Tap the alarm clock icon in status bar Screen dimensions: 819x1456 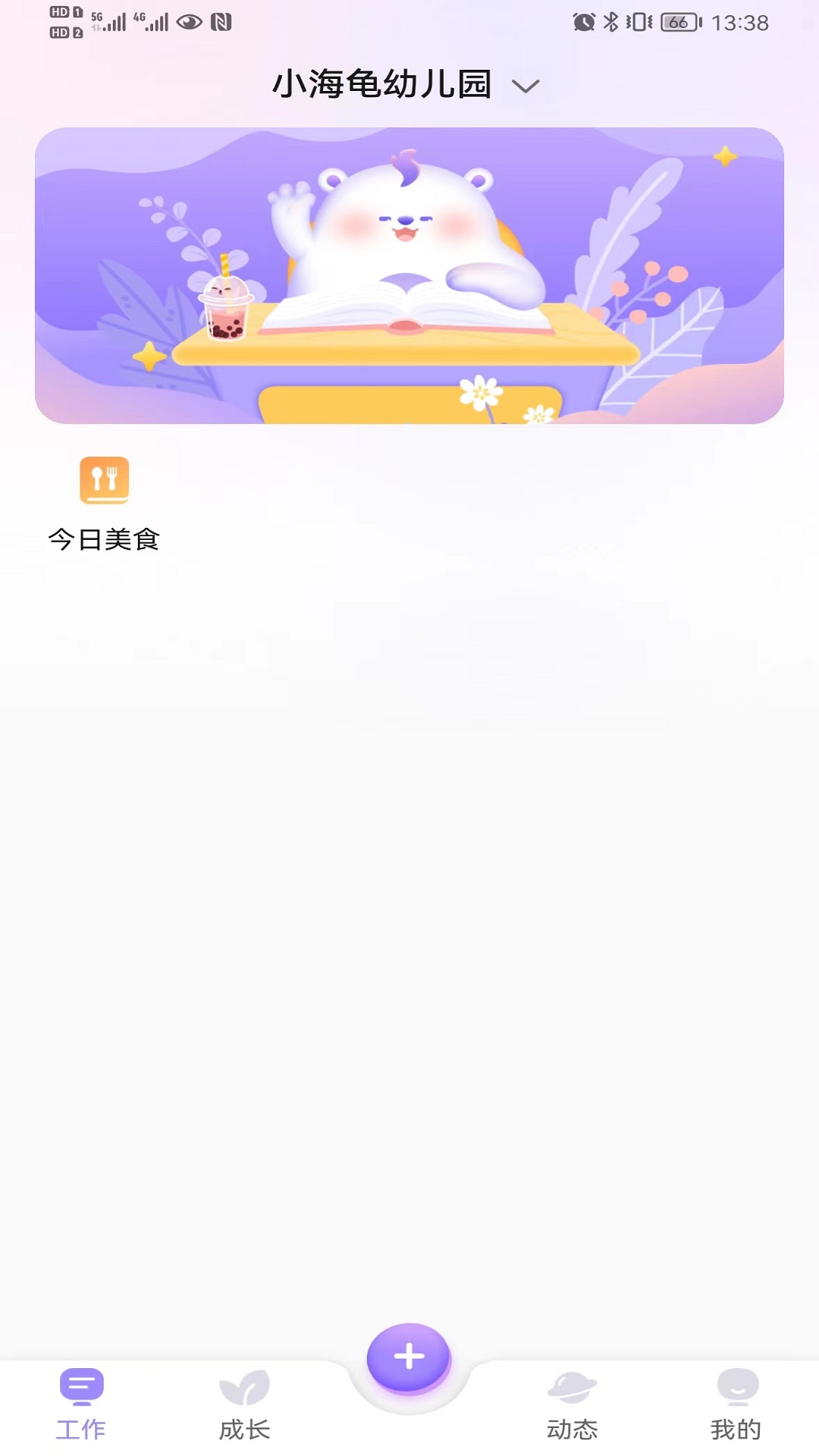[583, 21]
